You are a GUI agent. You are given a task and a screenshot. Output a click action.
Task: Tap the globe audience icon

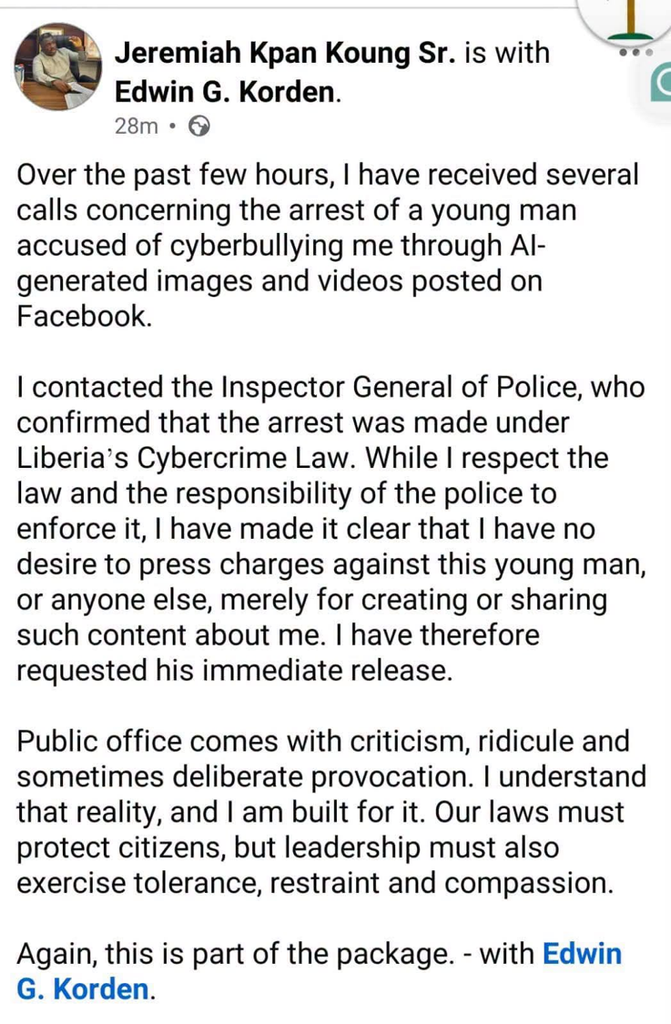coord(199,125)
